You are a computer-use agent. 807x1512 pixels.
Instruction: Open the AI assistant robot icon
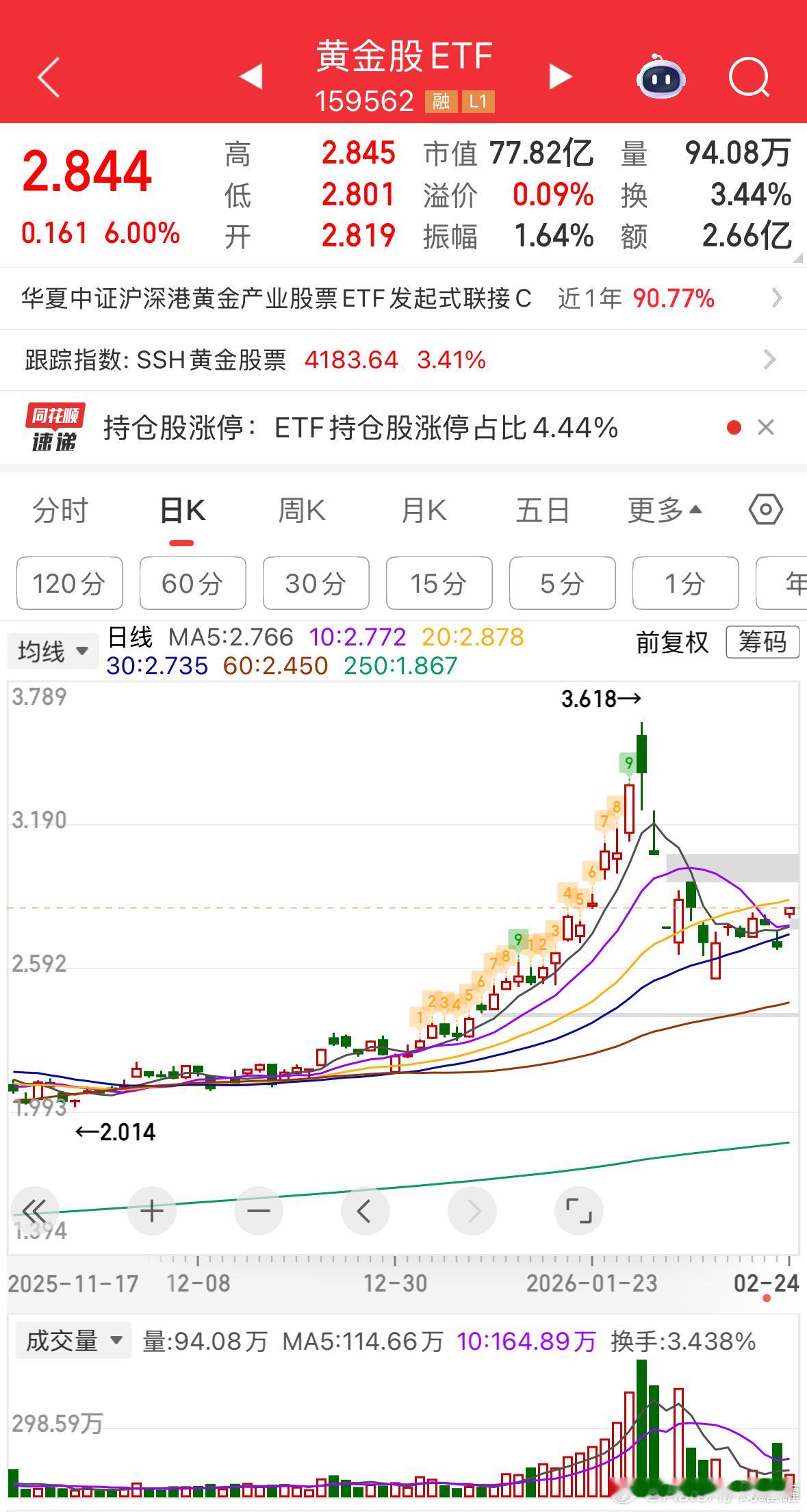(659, 77)
